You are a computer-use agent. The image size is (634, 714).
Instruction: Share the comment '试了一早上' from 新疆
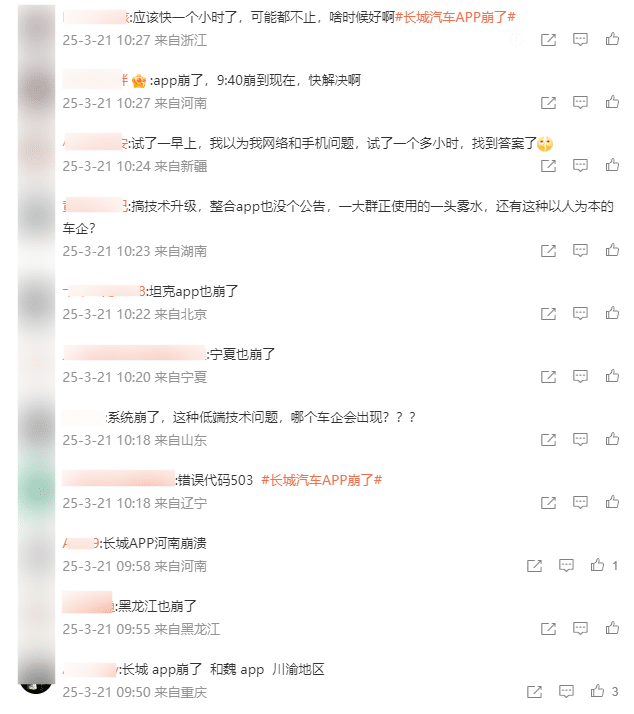(548, 166)
